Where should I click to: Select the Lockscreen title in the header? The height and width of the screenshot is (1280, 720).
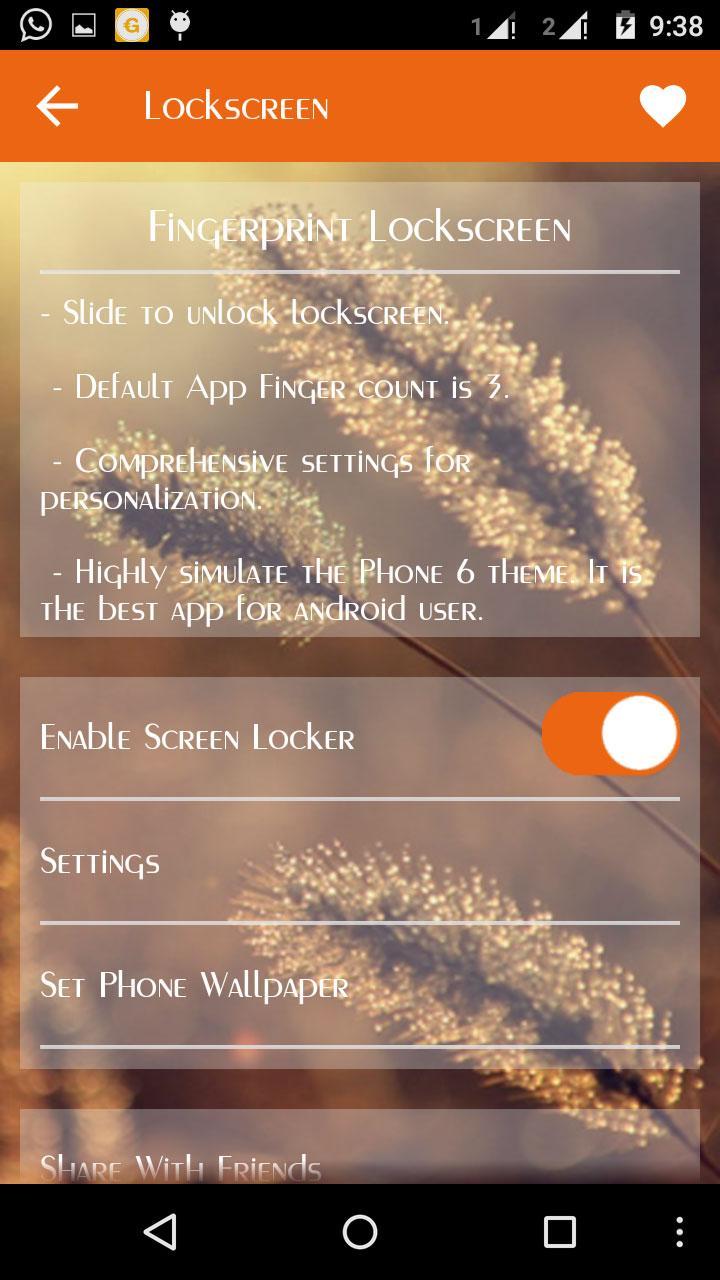[x=236, y=105]
